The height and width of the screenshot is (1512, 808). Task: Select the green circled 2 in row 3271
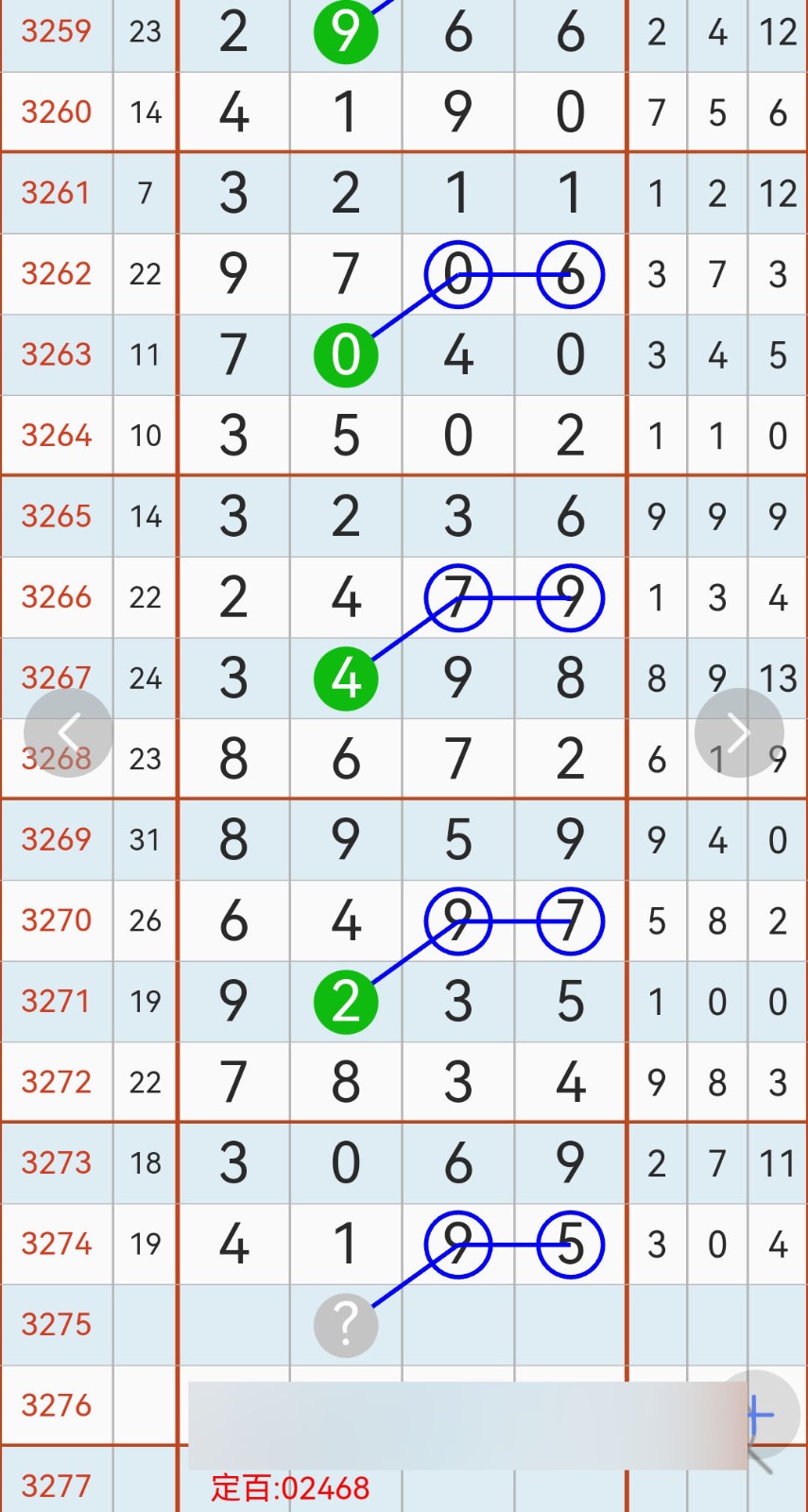346,1001
